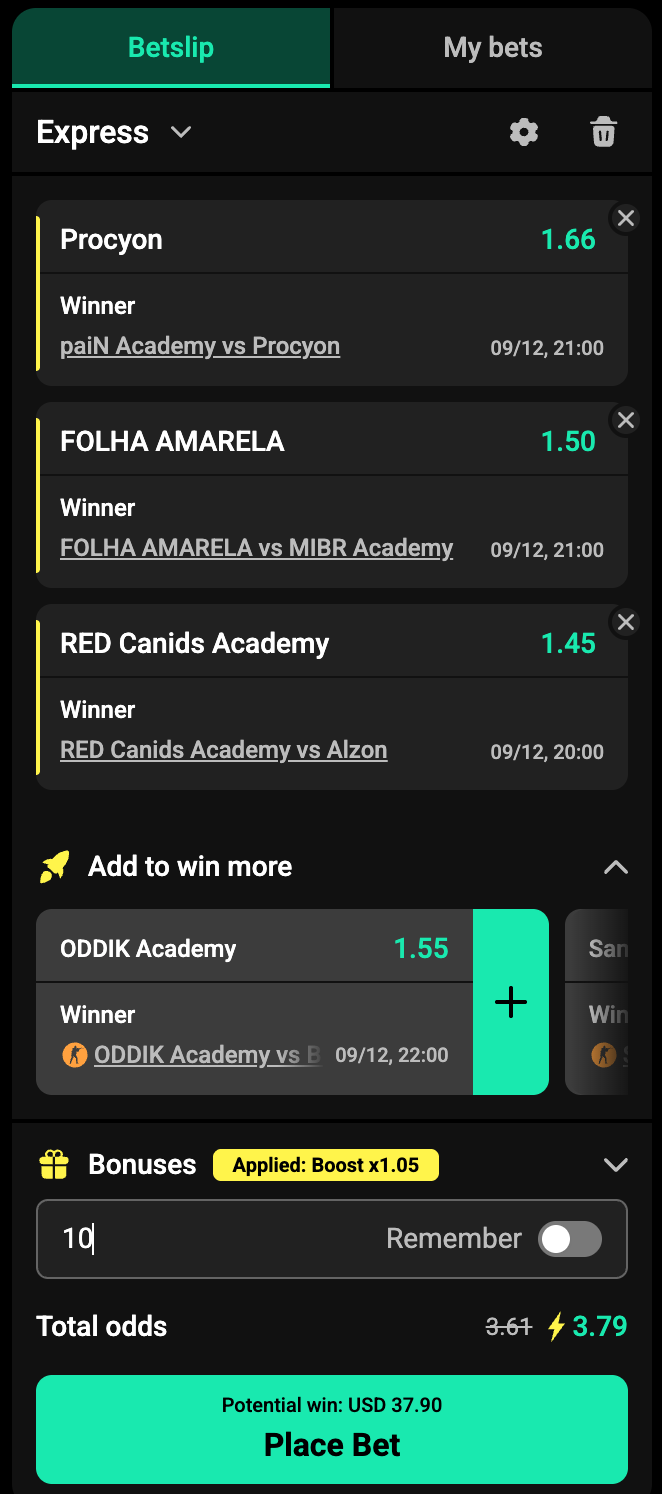Open betslip settings gear
Screen dimensions: 662x1494
524,132
